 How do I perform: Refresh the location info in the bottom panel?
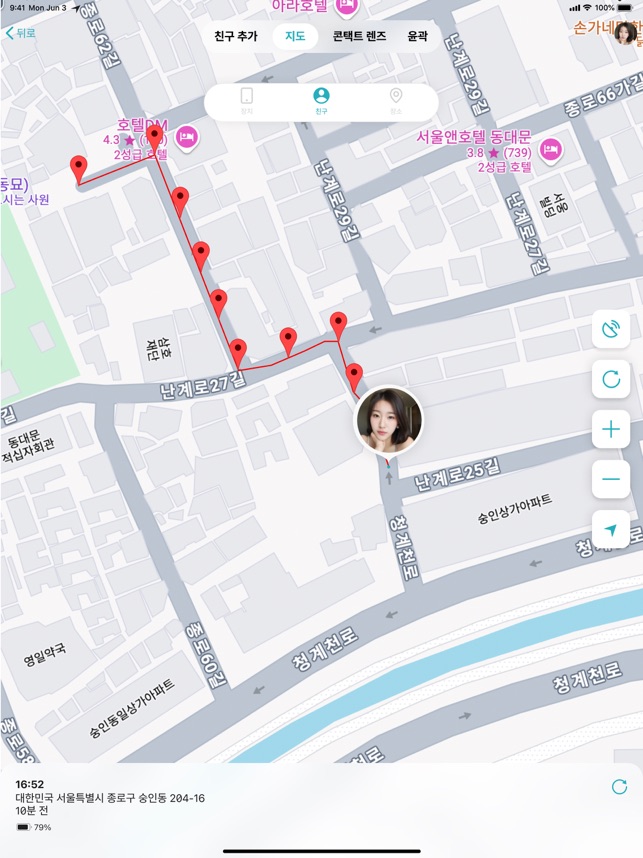click(619, 787)
